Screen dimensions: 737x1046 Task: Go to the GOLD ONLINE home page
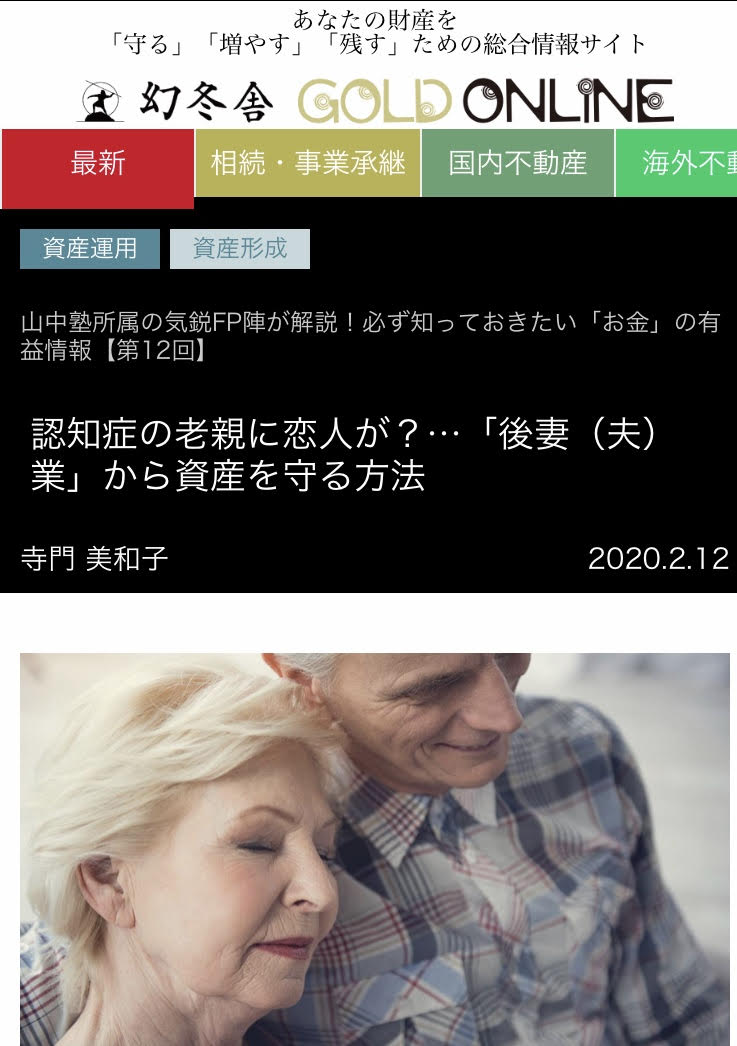[x=375, y=101]
